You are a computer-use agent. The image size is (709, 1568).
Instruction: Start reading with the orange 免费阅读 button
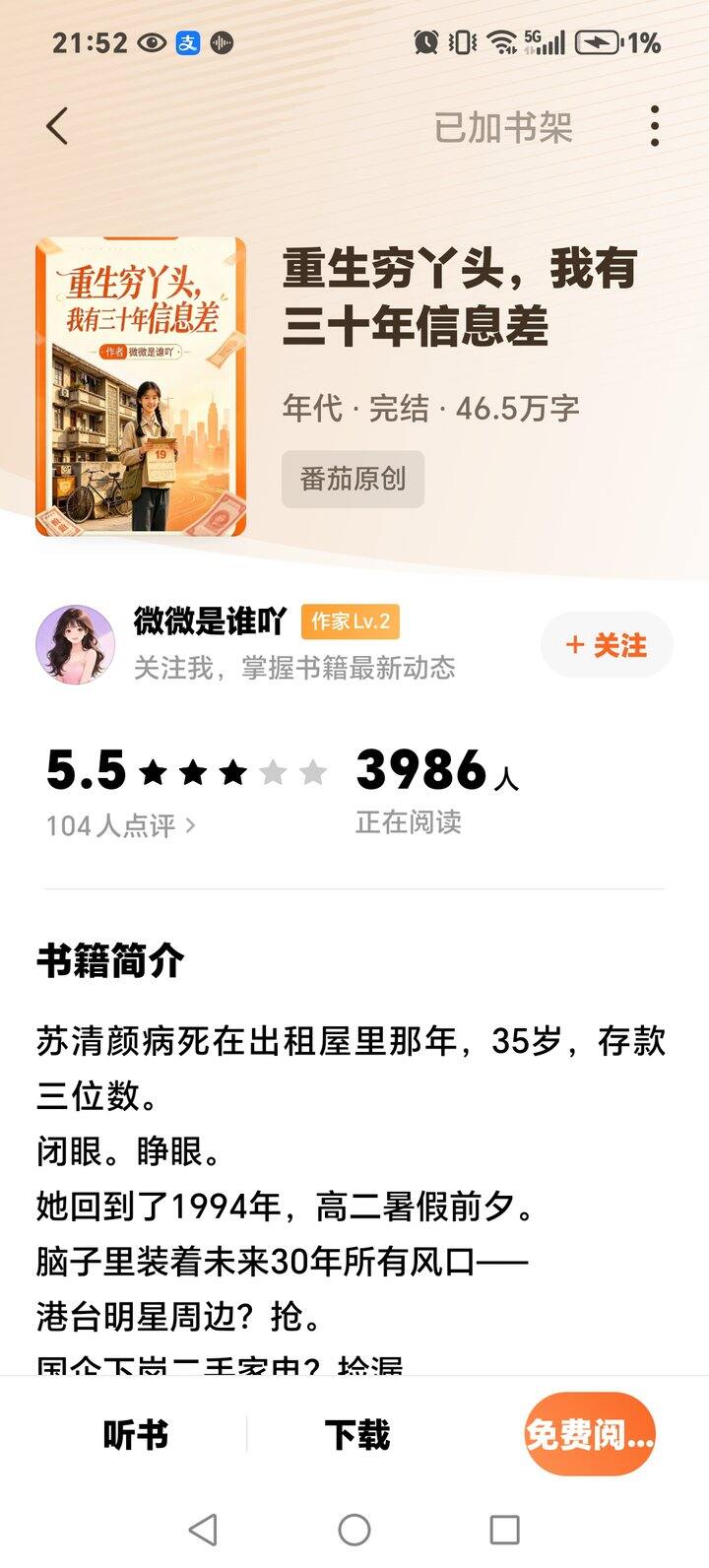[x=590, y=1434]
